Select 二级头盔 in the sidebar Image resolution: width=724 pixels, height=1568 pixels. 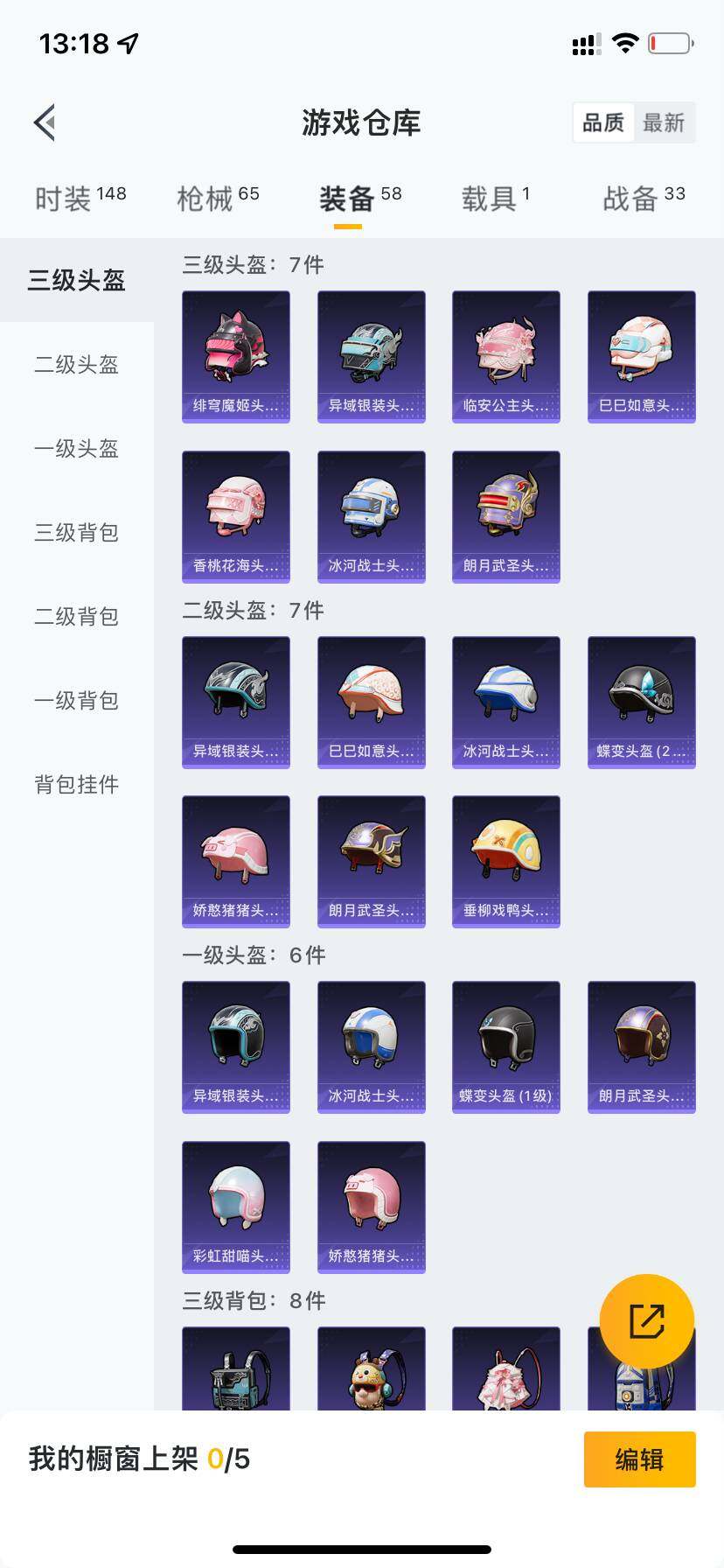pyautogui.click(x=75, y=365)
